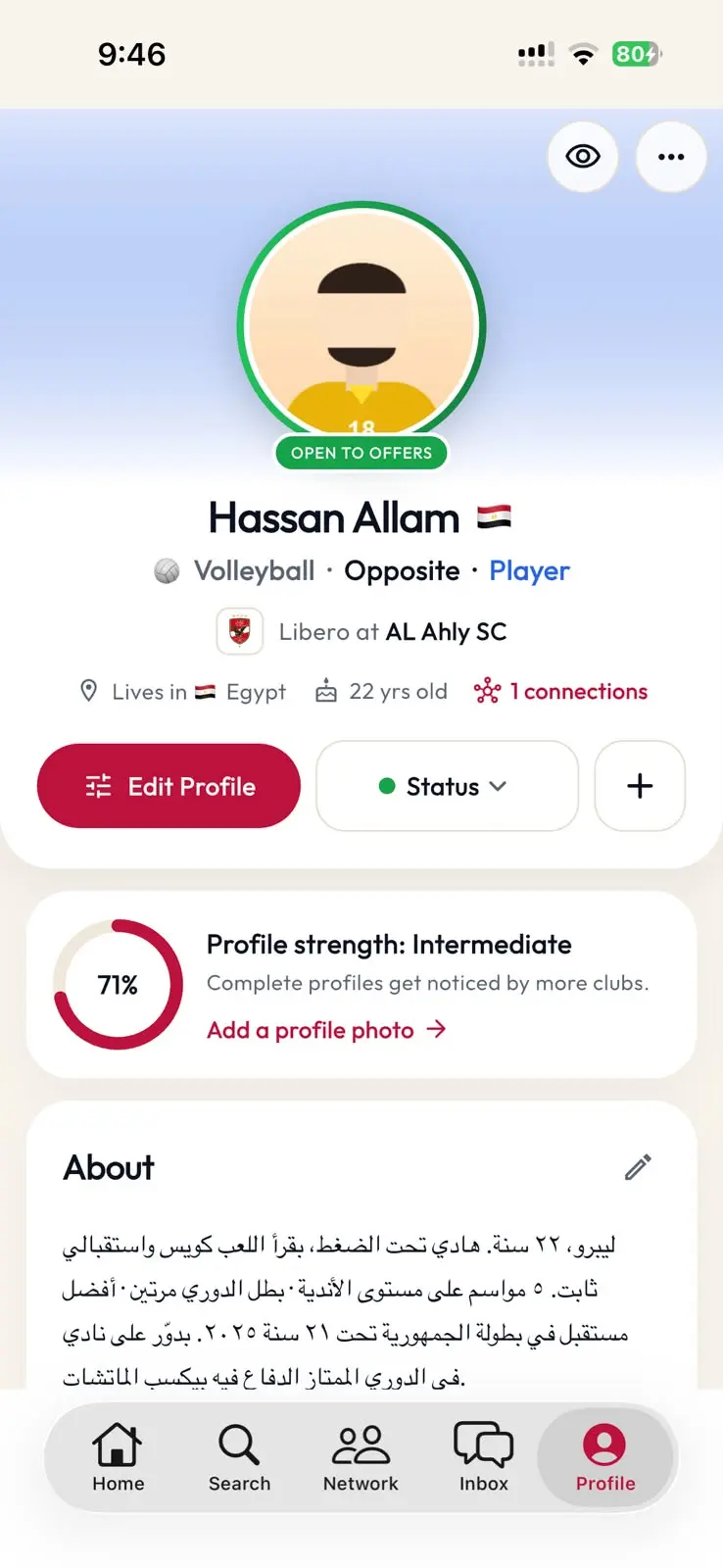Image resolution: width=723 pixels, height=1568 pixels.
Task: Tap Add a profile photo link
Action: pyautogui.click(x=326, y=1030)
